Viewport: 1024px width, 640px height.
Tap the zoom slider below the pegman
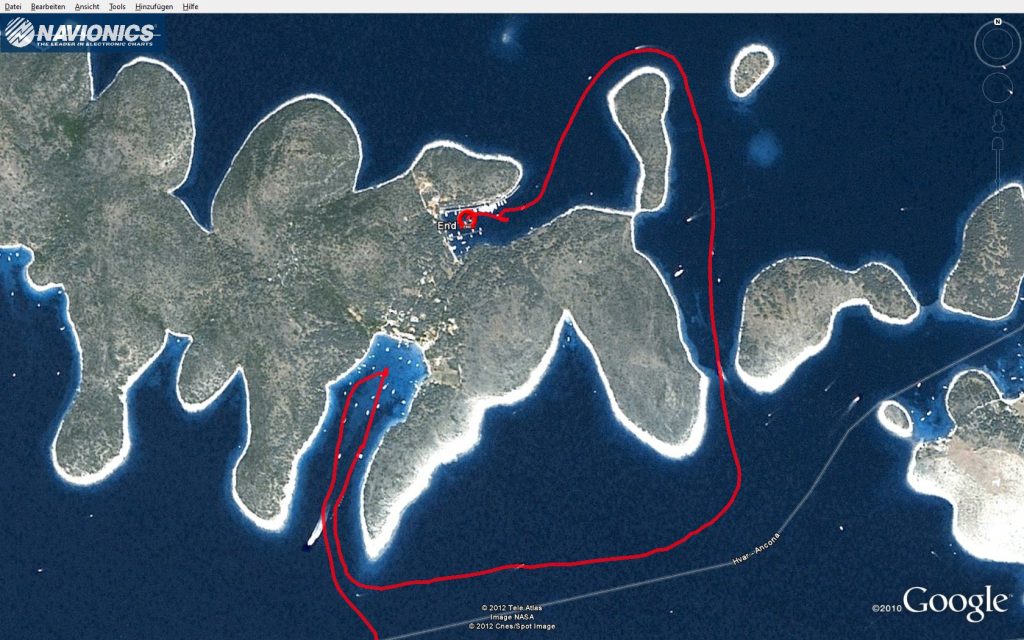[997, 160]
